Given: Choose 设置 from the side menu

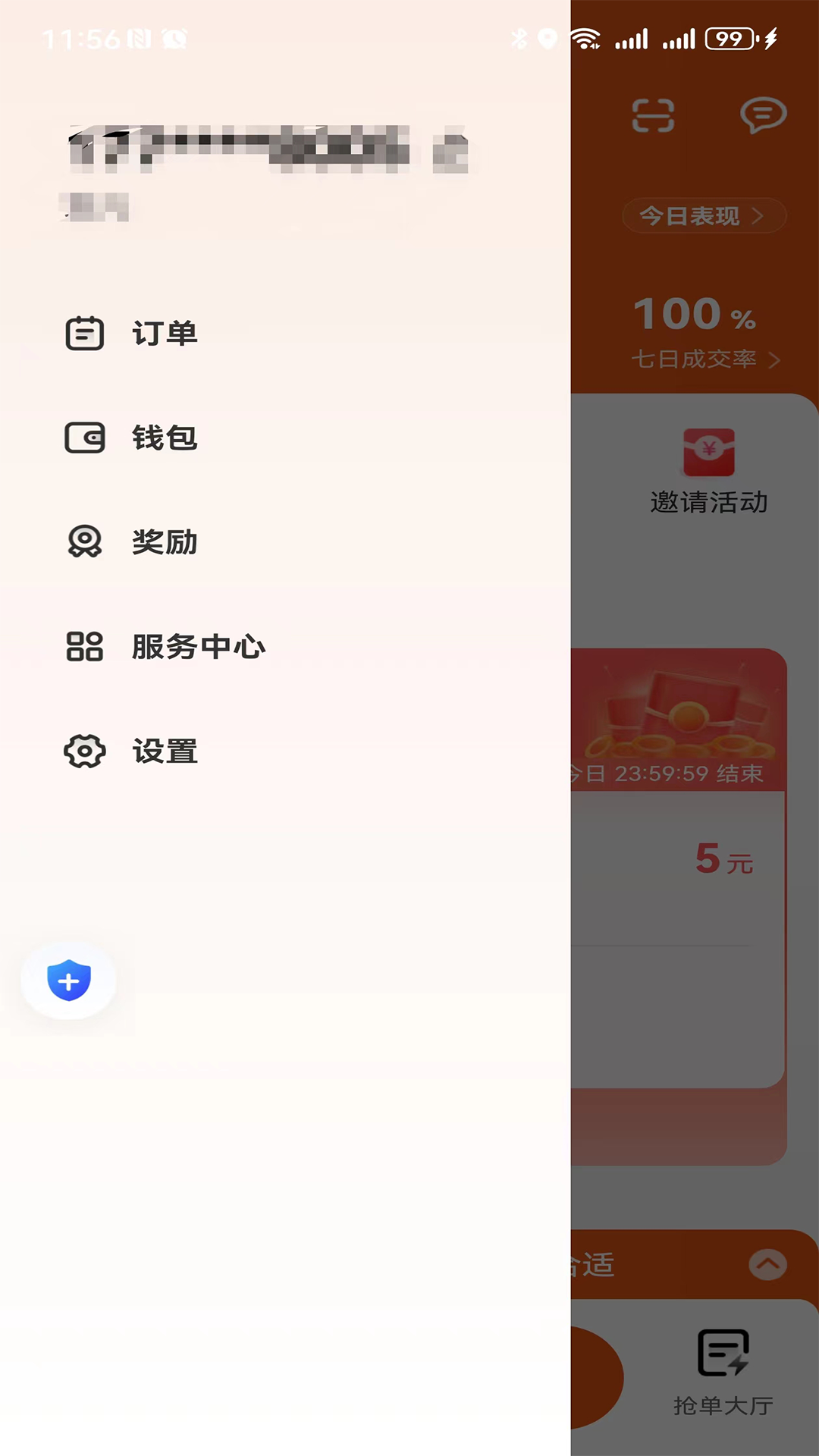Looking at the screenshot, I should point(164,751).
